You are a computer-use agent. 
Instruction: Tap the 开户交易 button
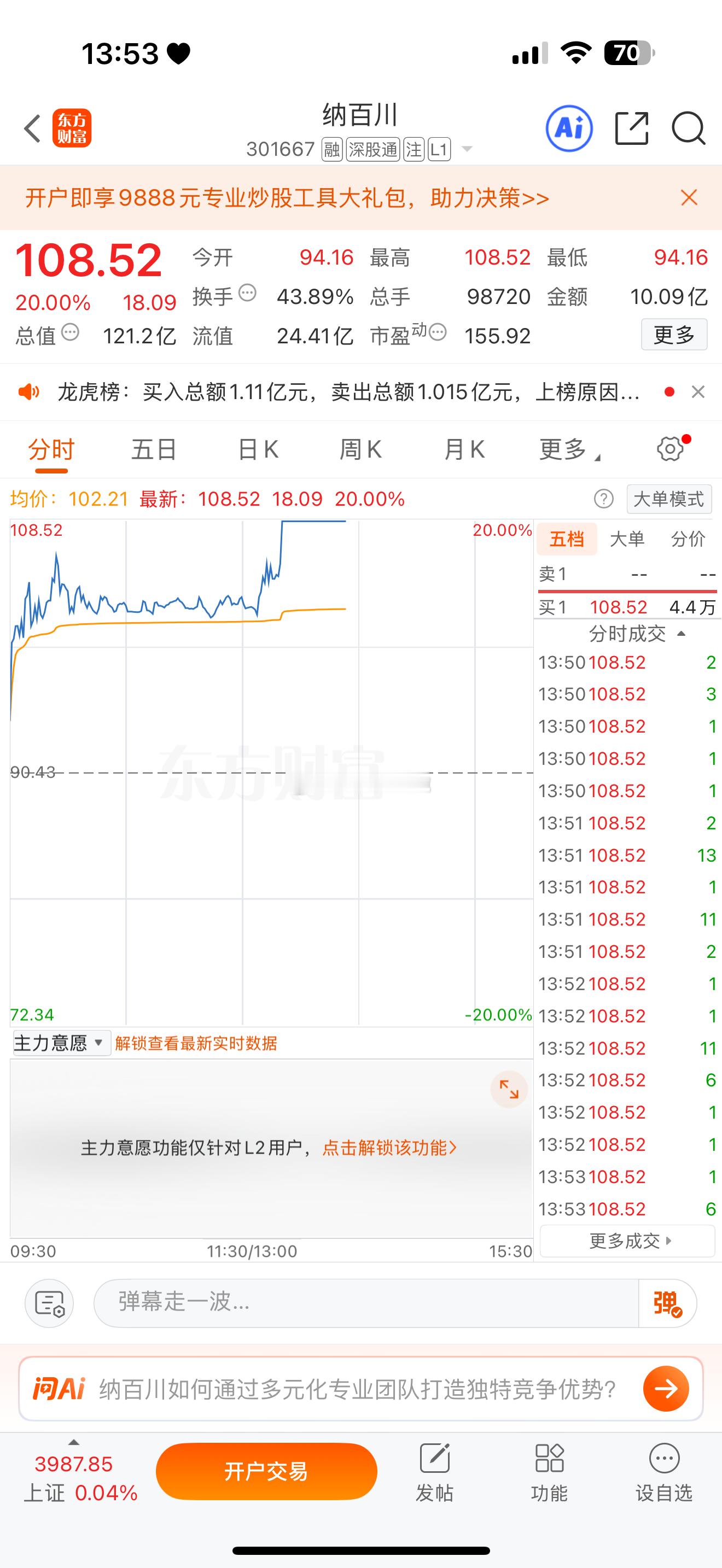point(266,1470)
